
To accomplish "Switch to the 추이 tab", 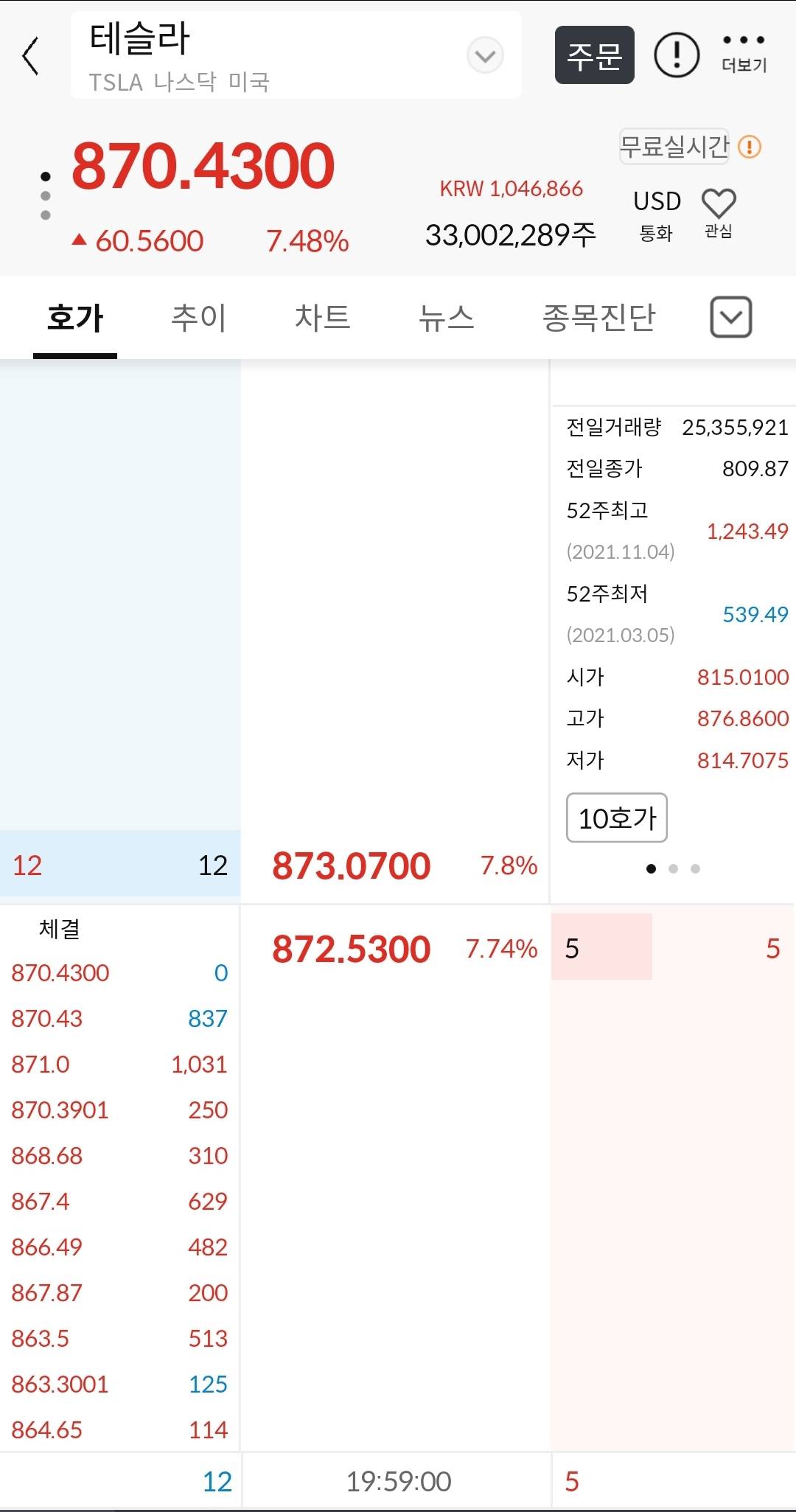I will pos(198,318).
